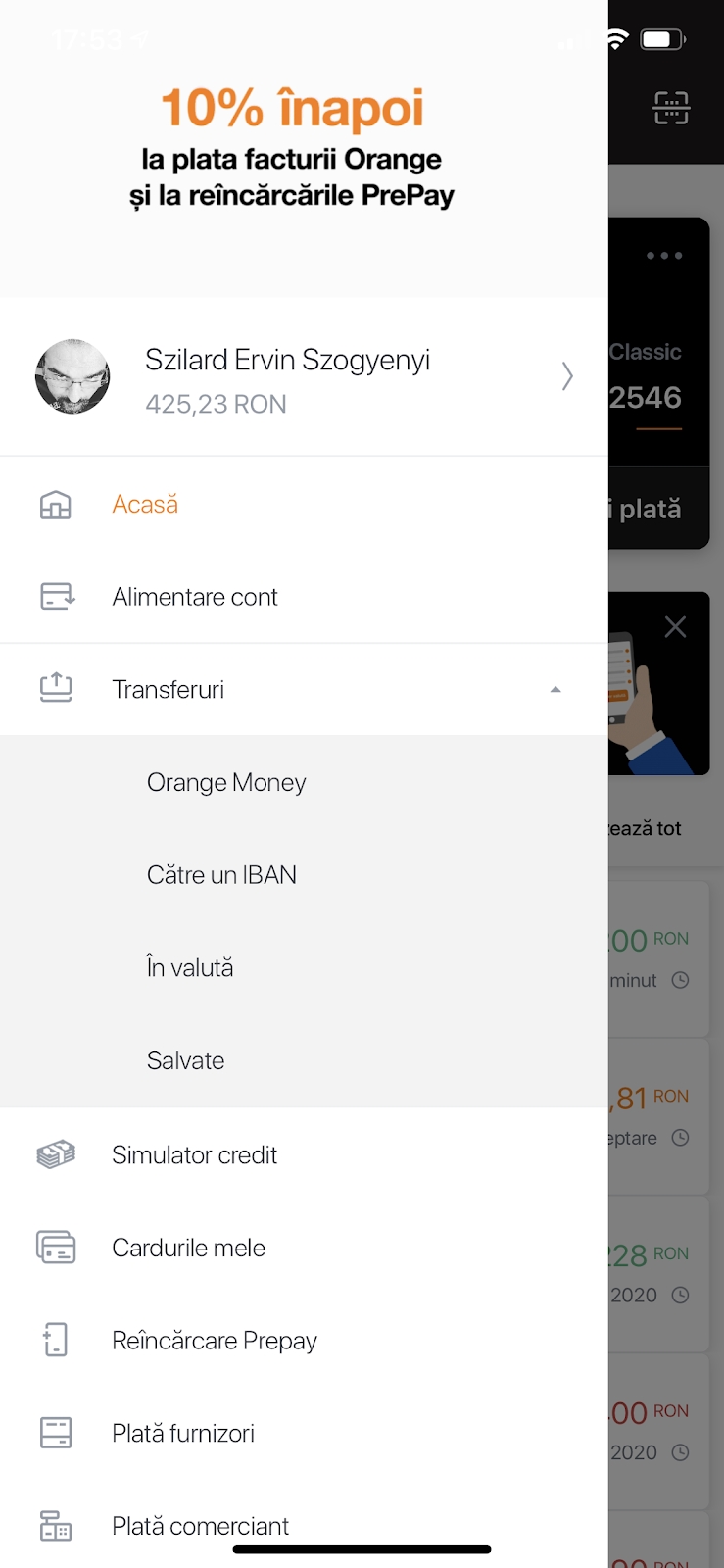Dismiss the promo card with X

(675, 627)
